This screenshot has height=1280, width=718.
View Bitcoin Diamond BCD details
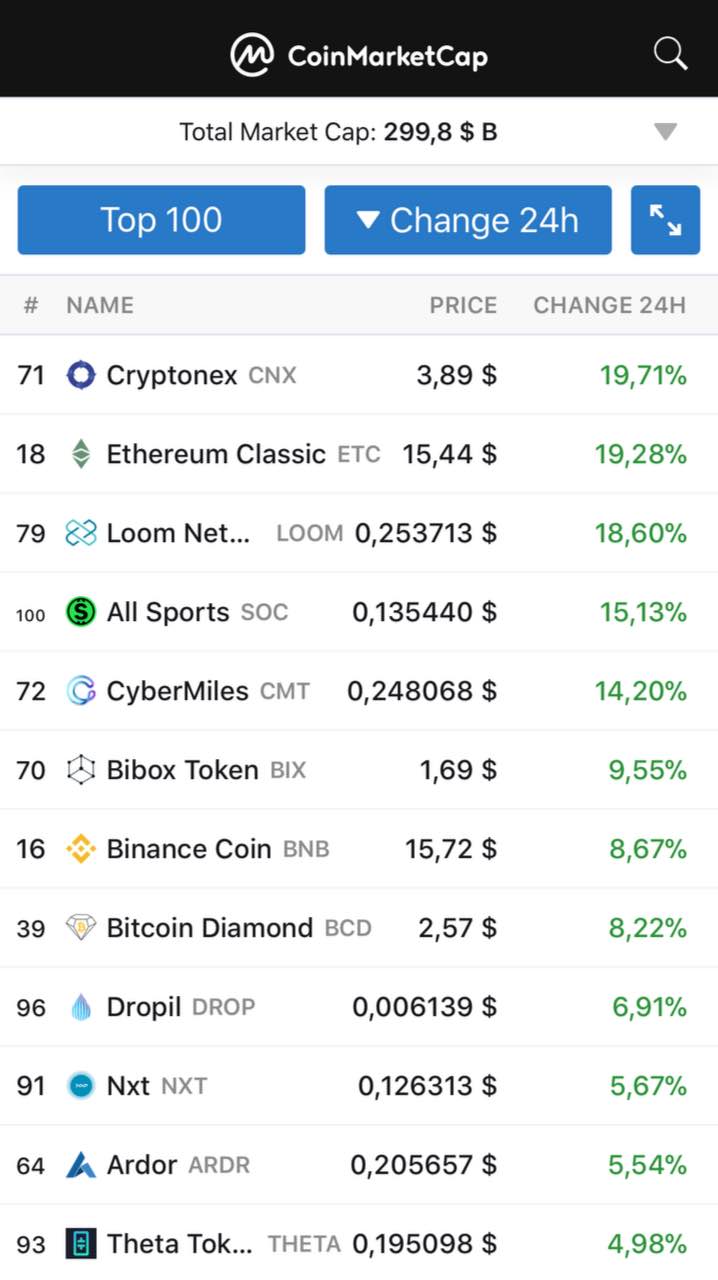[359, 928]
